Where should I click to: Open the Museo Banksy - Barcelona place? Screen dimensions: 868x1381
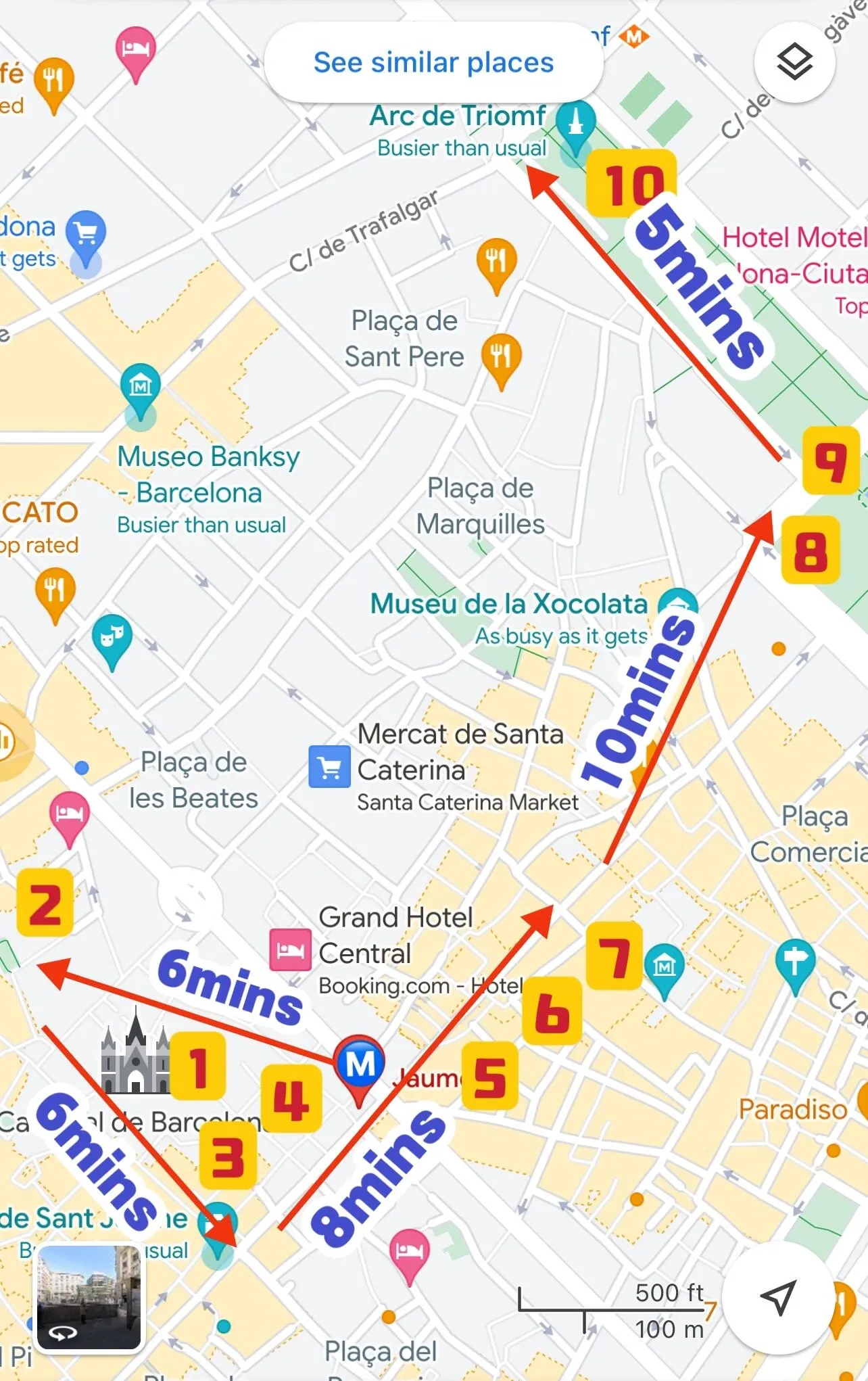pos(141,388)
